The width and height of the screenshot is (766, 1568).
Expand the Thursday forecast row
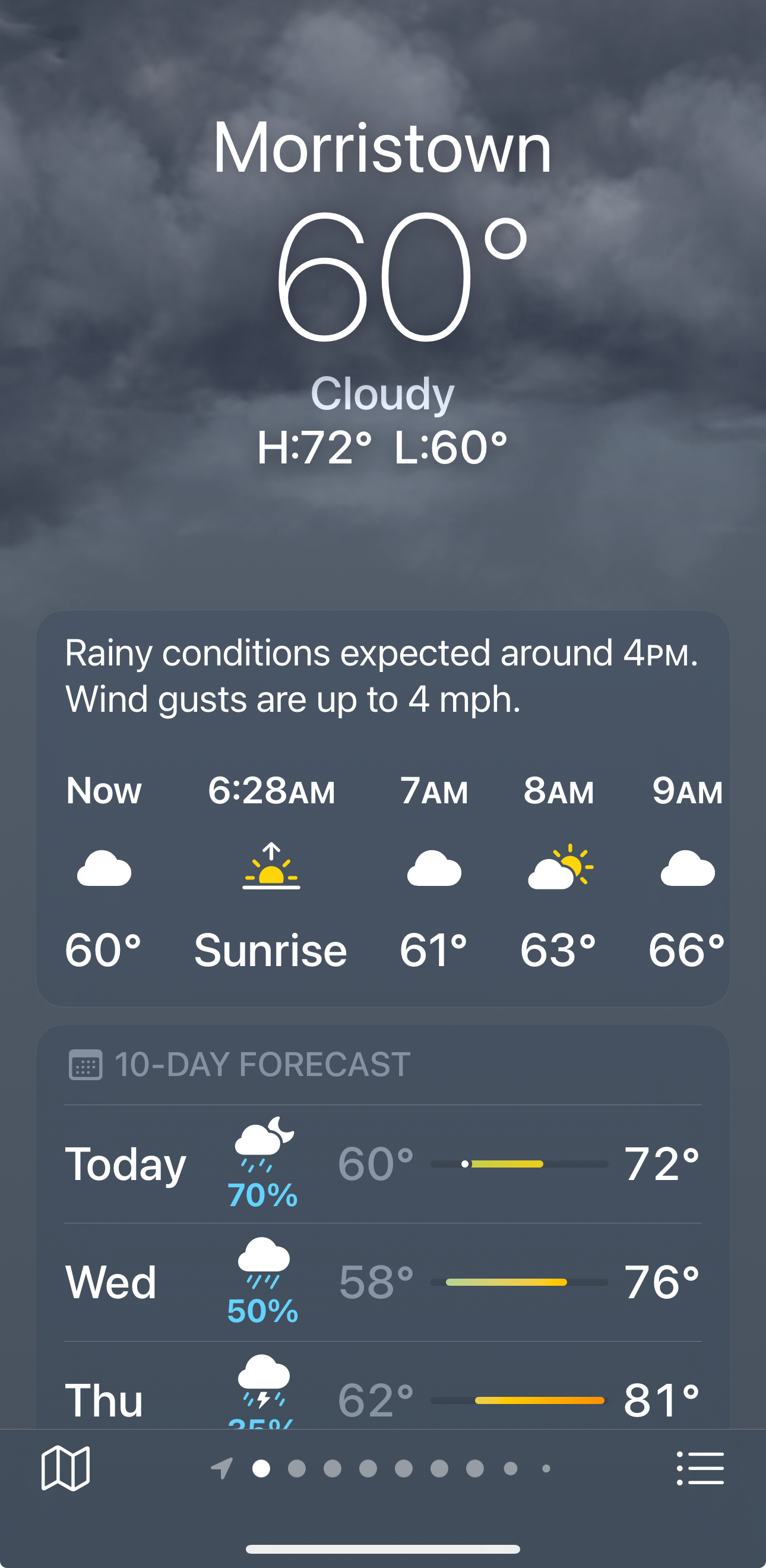point(384,1400)
